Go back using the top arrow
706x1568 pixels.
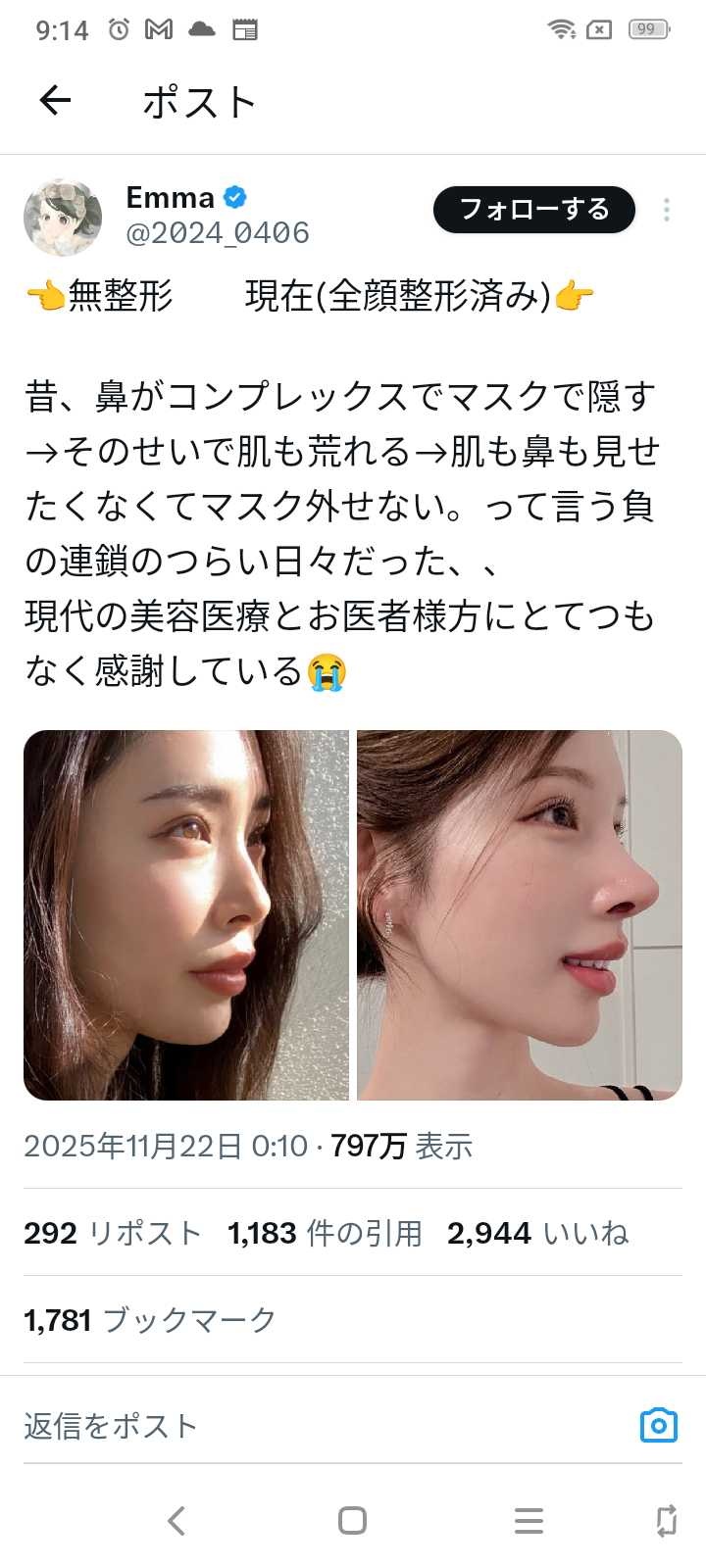pos(56,101)
